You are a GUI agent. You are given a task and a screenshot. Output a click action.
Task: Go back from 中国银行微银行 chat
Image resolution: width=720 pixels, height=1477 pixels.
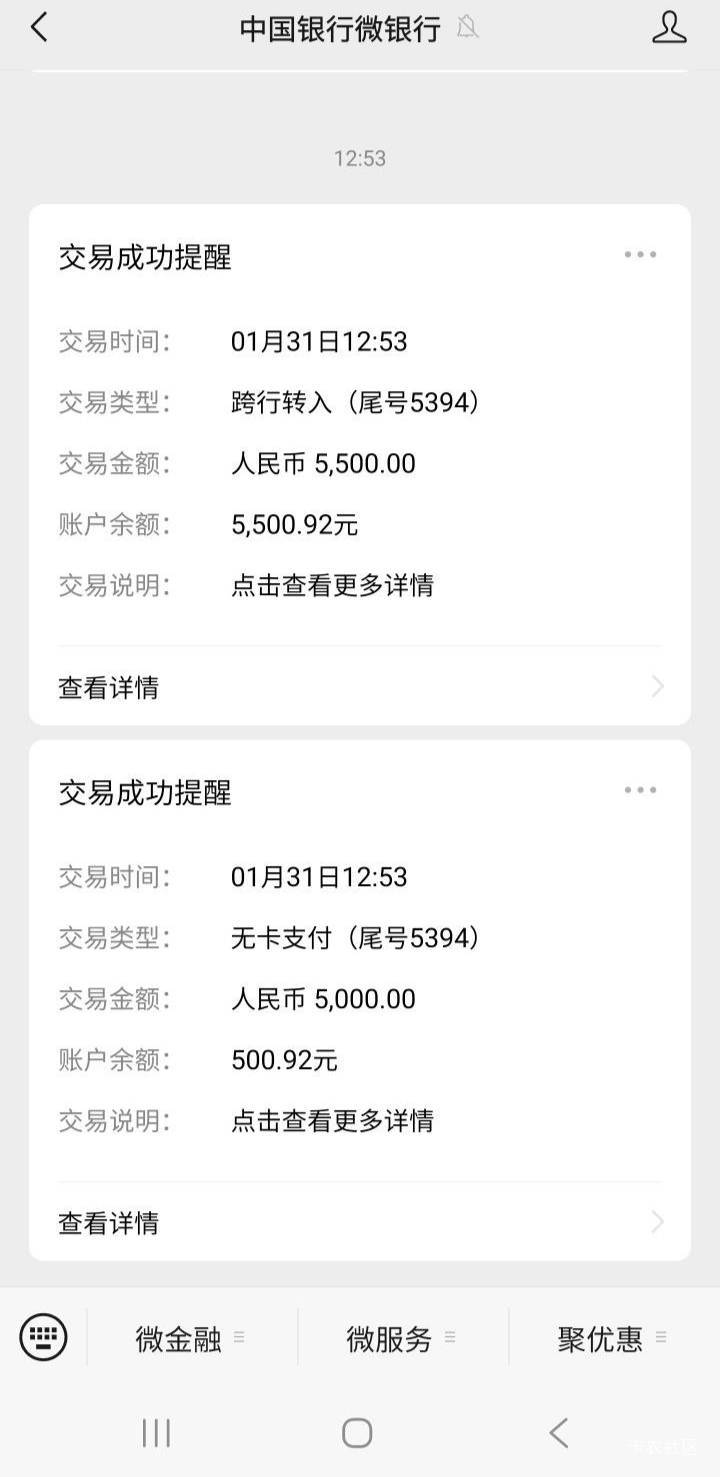(x=39, y=27)
